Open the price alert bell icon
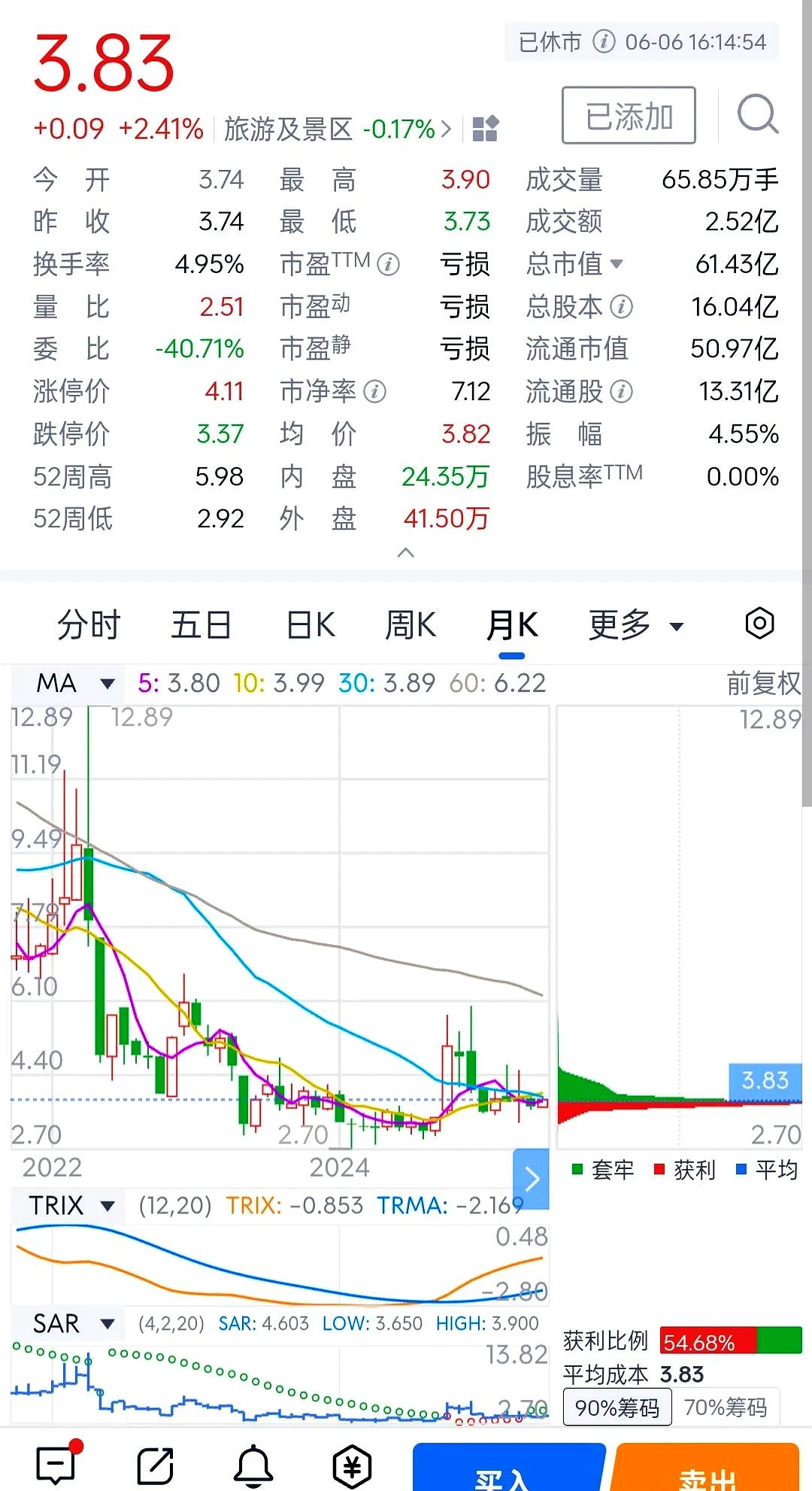 coord(254,1465)
